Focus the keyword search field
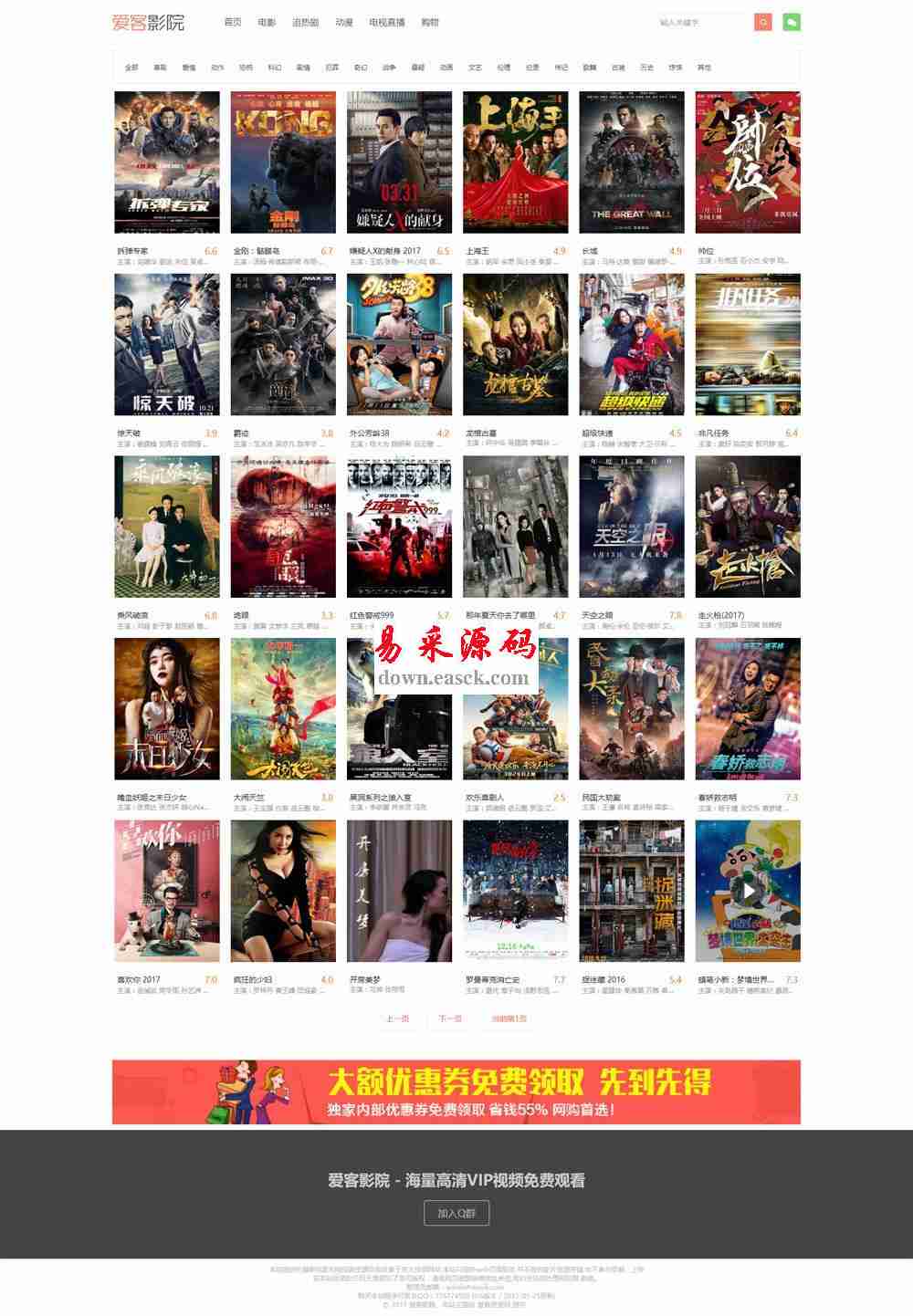This screenshot has width=913, height=1316. (x=703, y=22)
